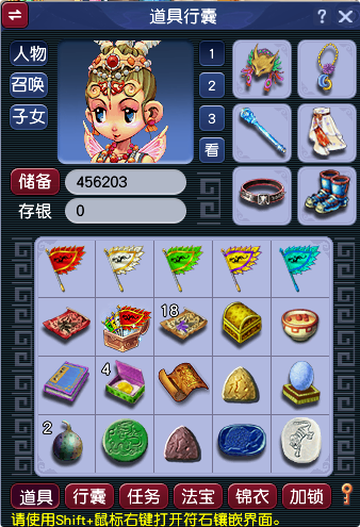
Task: Switch to the 子女 tab
Action: (x=29, y=116)
